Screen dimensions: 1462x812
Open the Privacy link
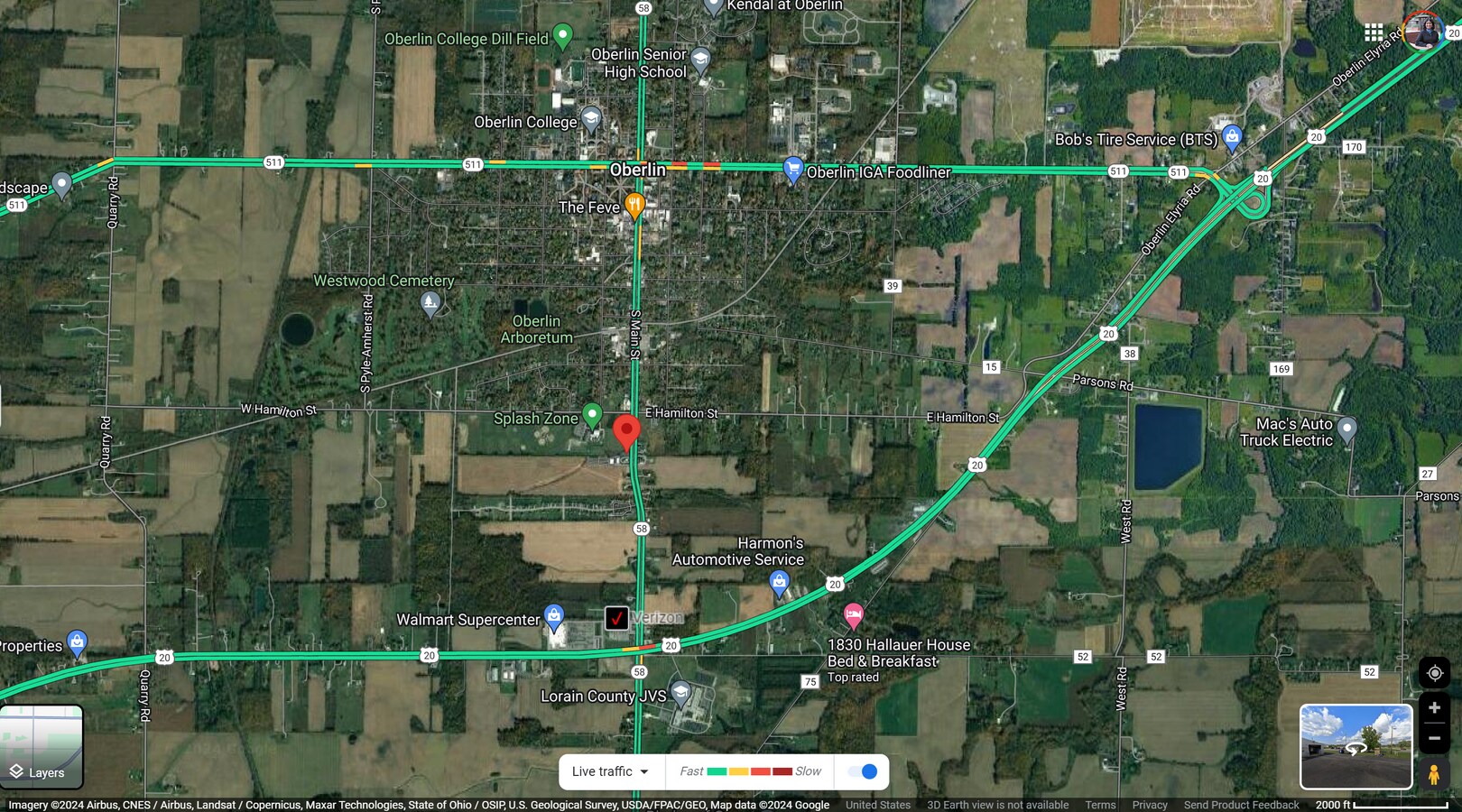coord(1150,805)
